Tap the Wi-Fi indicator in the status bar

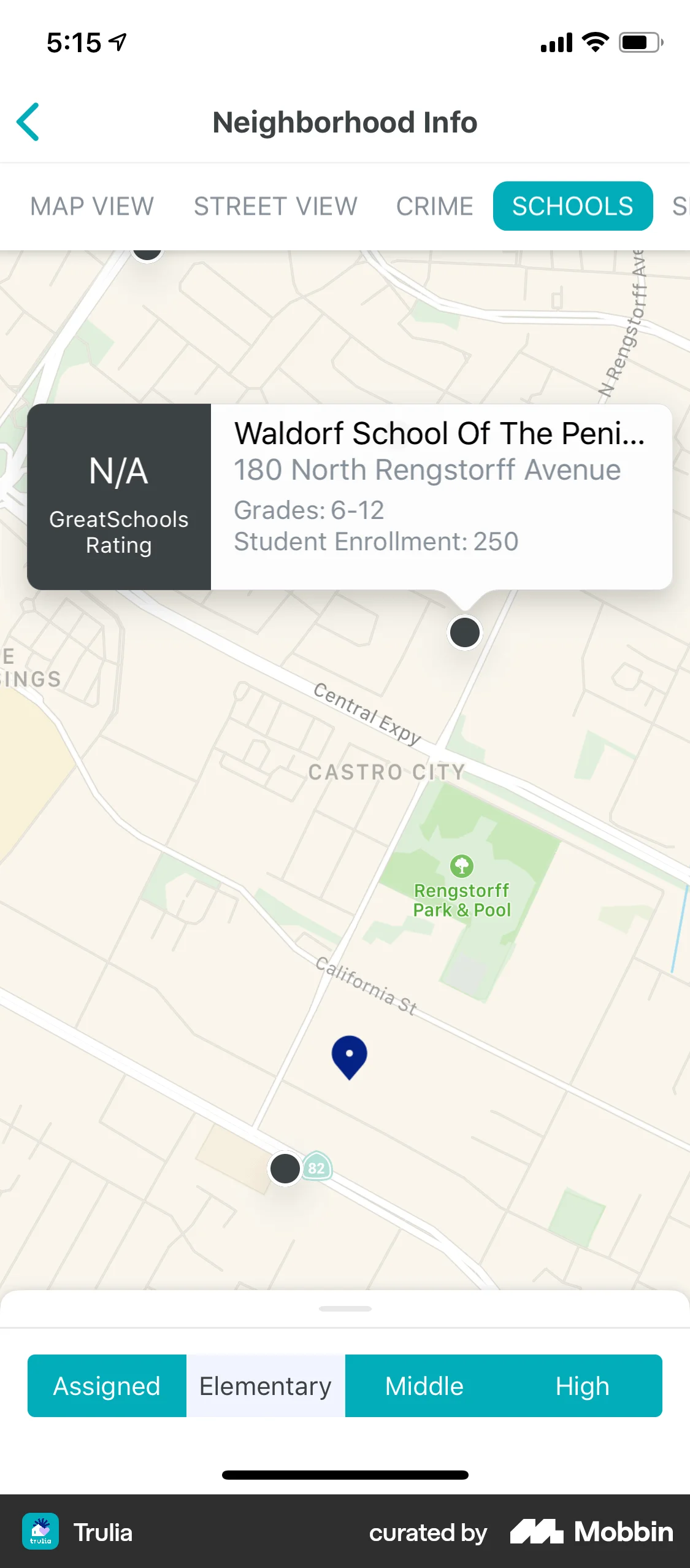[593, 40]
